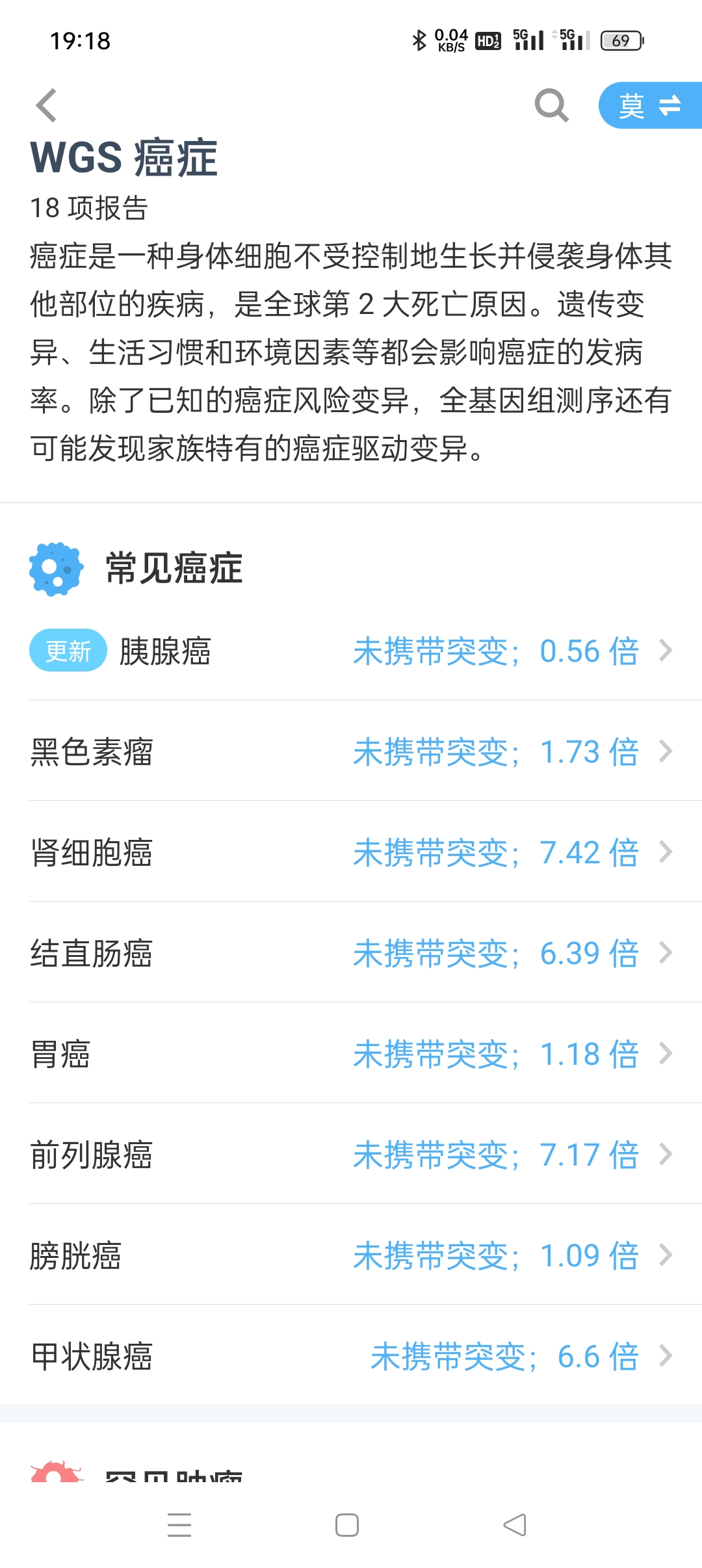View the 肾细胞癌 report details
The height and width of the screenshot is (1568, 702).
pos(351,852)
